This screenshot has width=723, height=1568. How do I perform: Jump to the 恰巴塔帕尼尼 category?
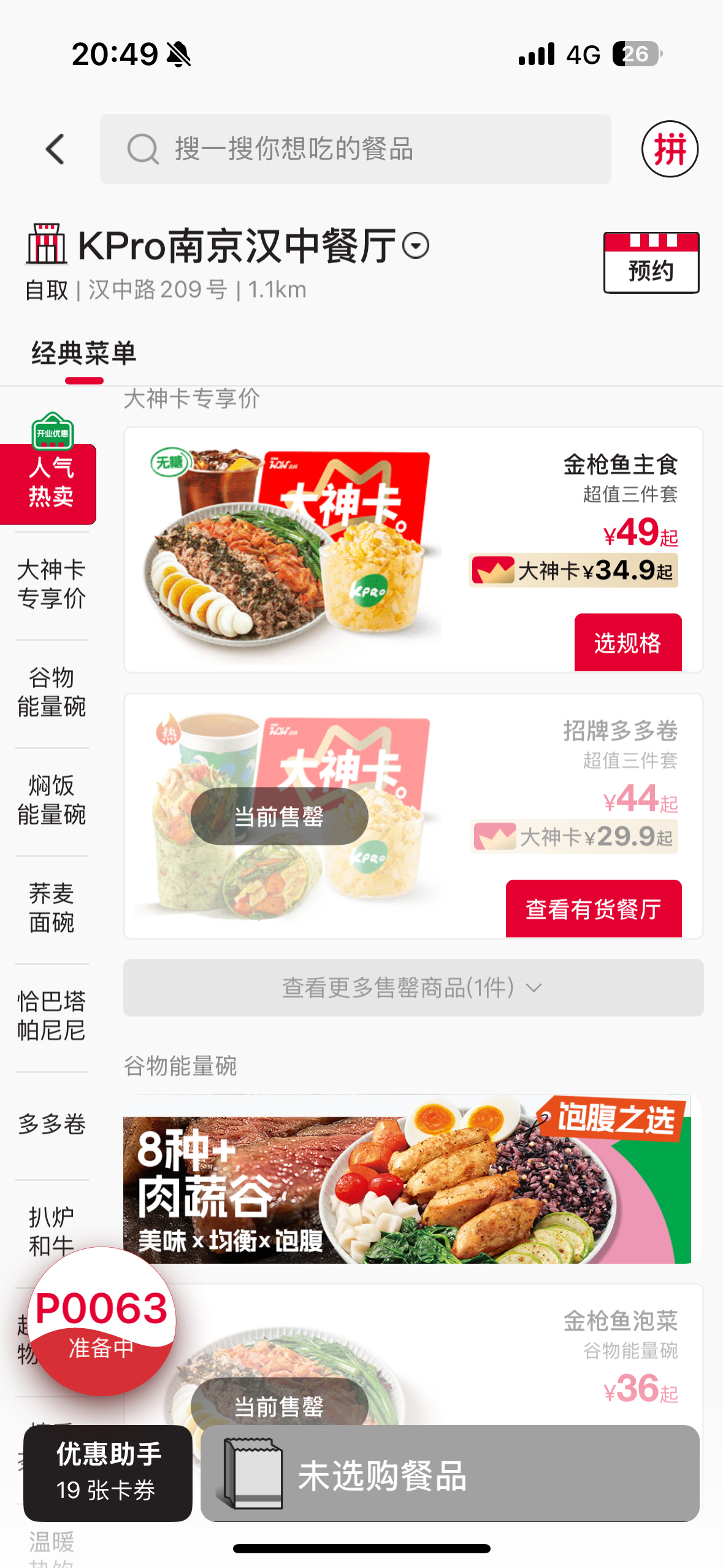tap(52, 1017)
